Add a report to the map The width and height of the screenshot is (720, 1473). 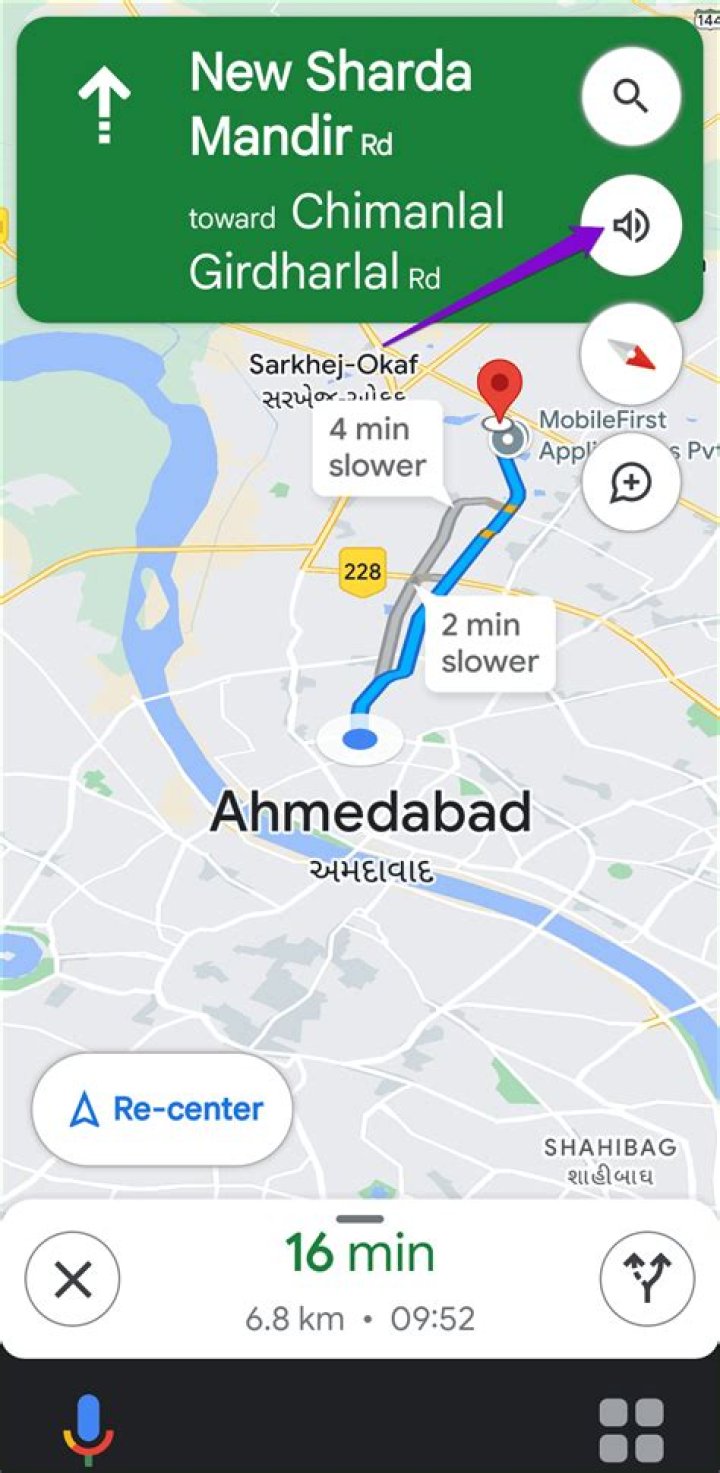pyautogui.click(x=631, y=483)
